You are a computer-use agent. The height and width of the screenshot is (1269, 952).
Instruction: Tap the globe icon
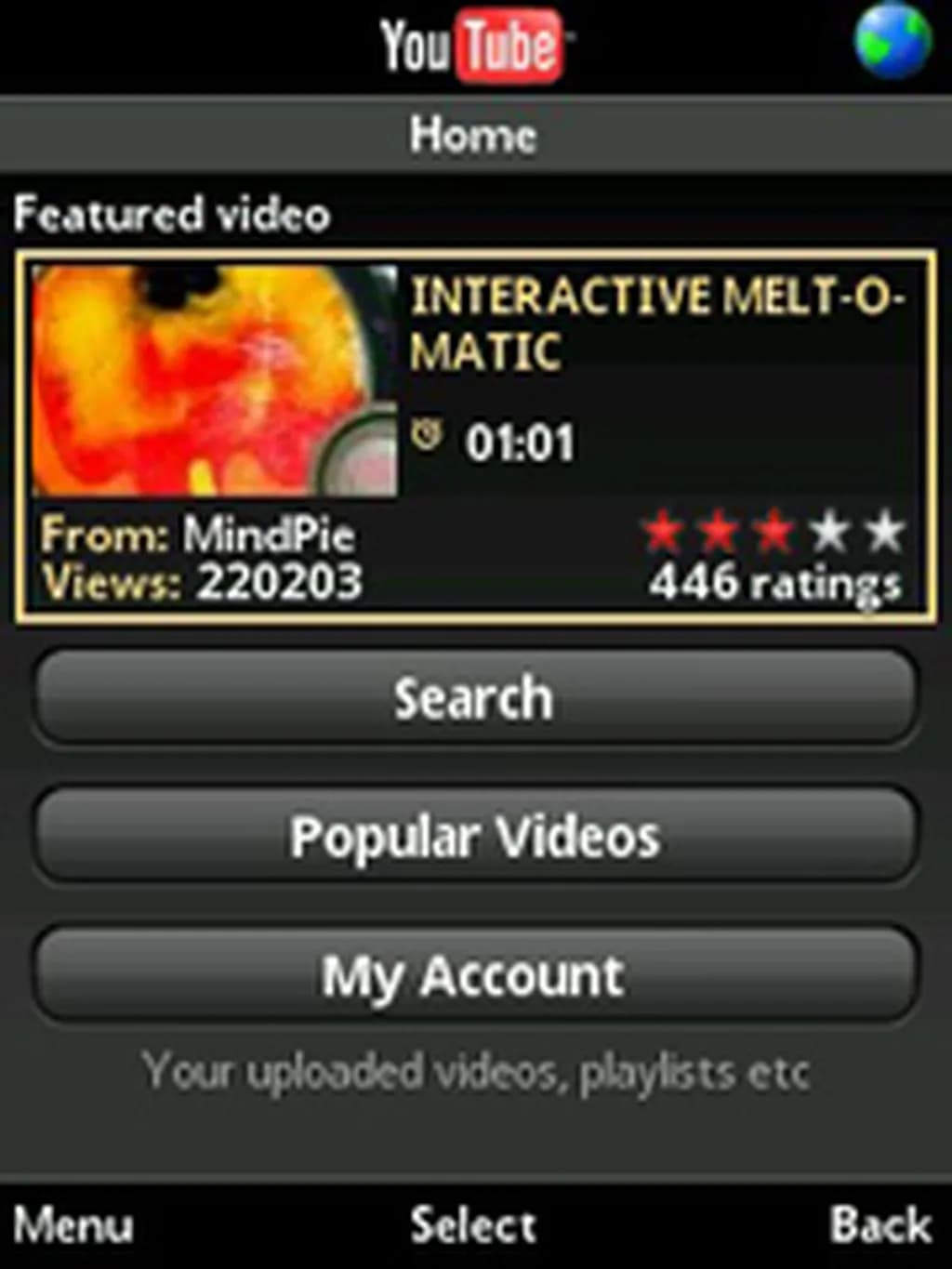pos(892,42)
